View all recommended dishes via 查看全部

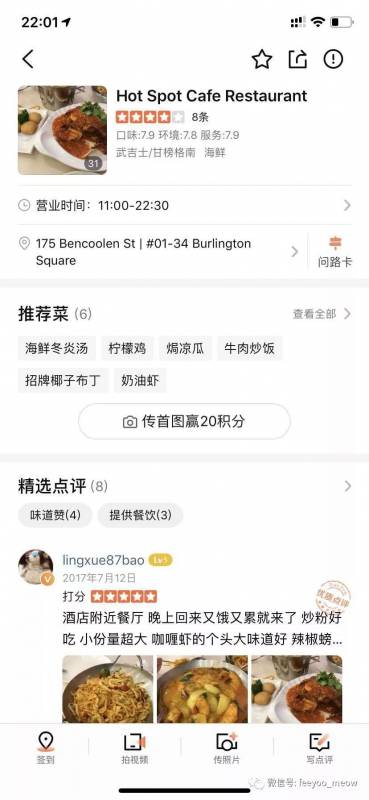coord(322,314)
